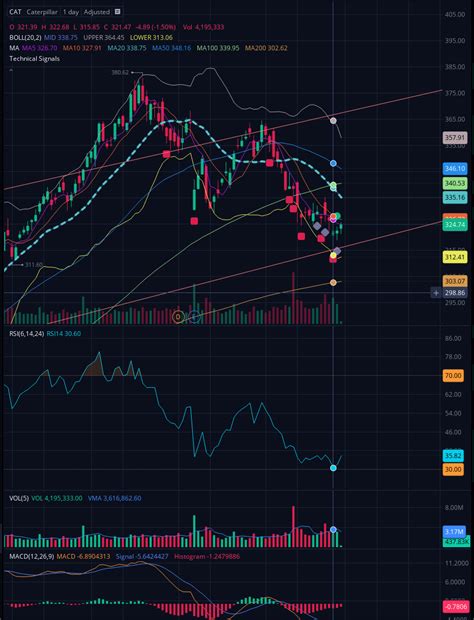
Task: Open the MA indicator settings
Action: (x=14, y=48)
